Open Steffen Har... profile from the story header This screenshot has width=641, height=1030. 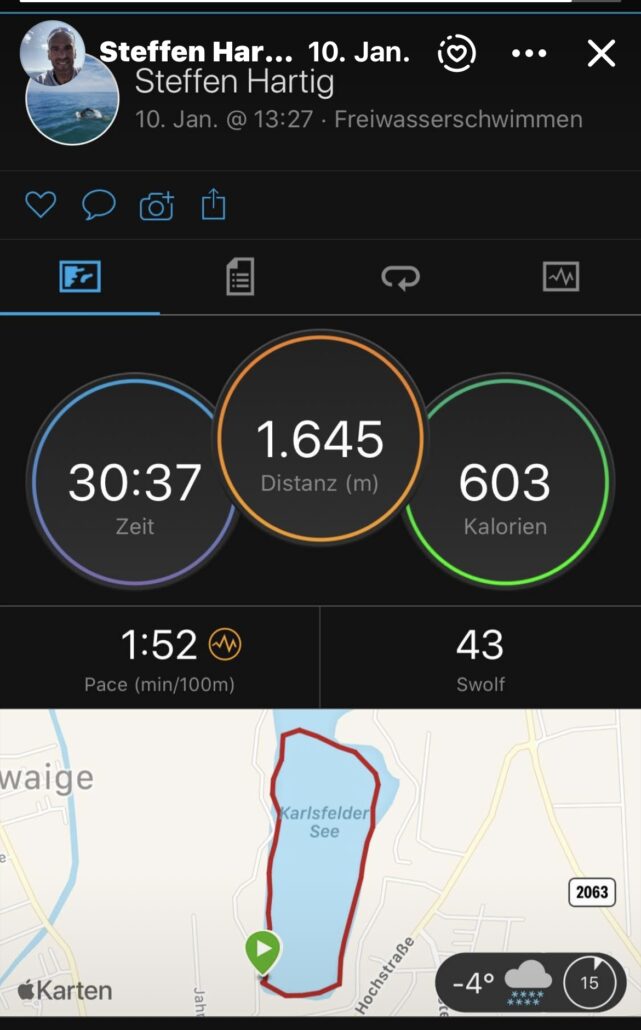[x=196, y=52]
